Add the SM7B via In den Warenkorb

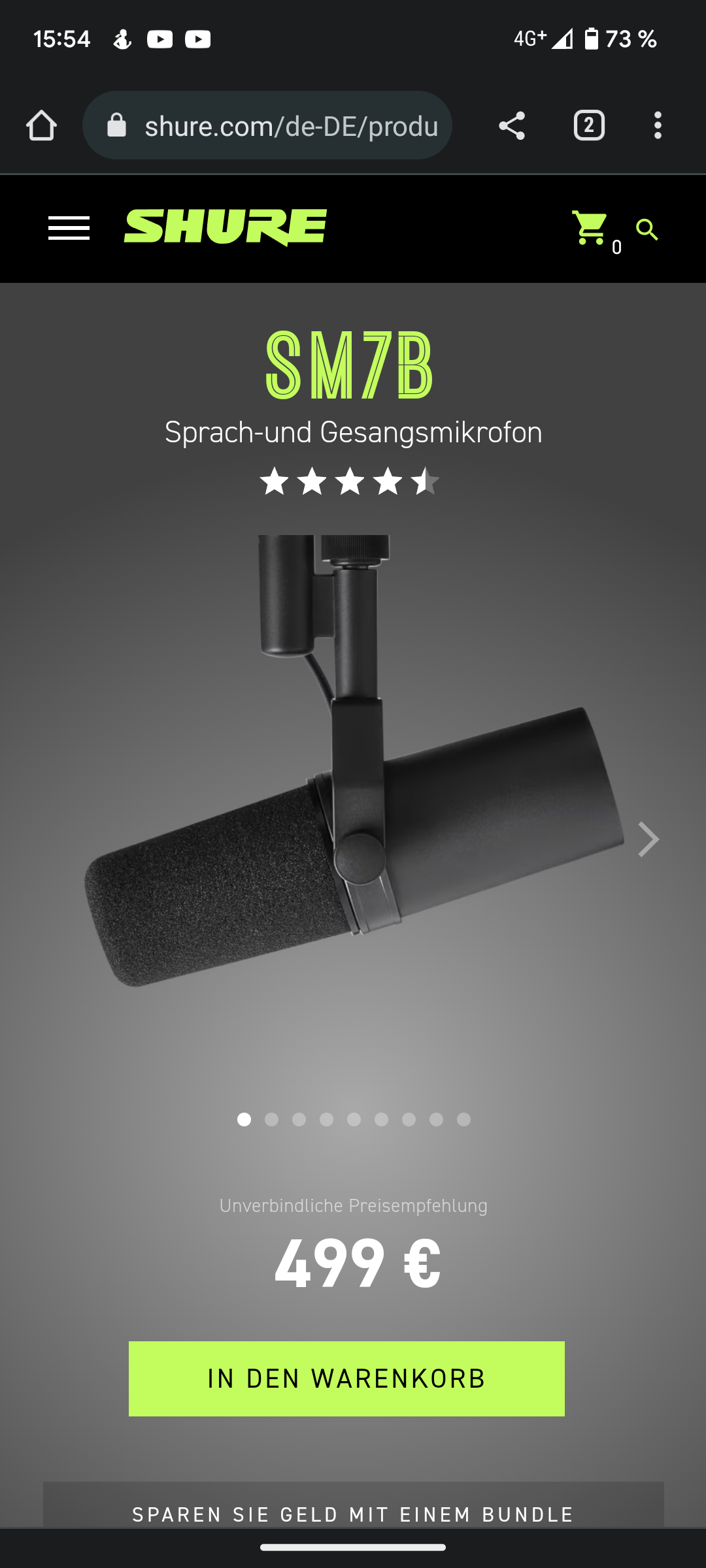point(346,1379)
